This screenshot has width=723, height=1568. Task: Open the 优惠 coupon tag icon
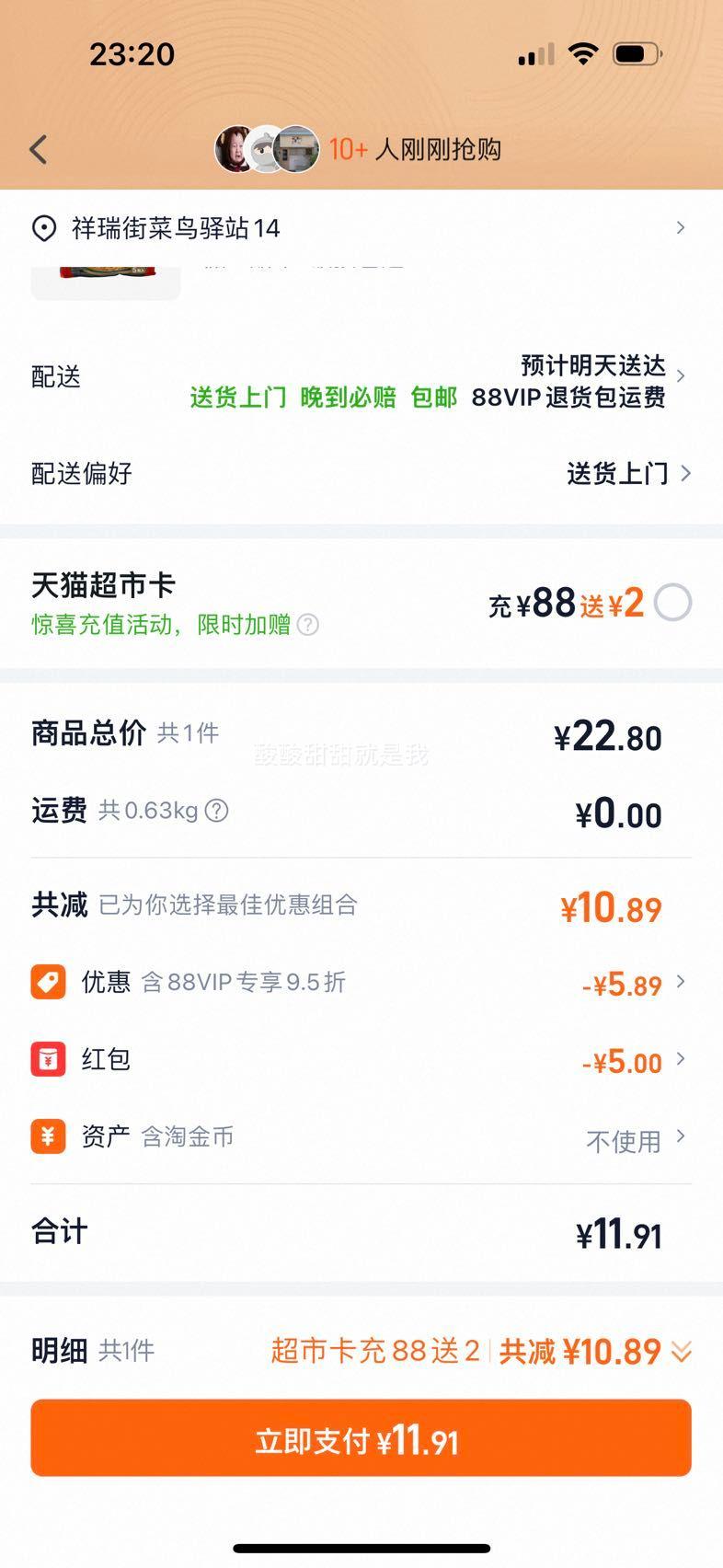coord(48,981)
